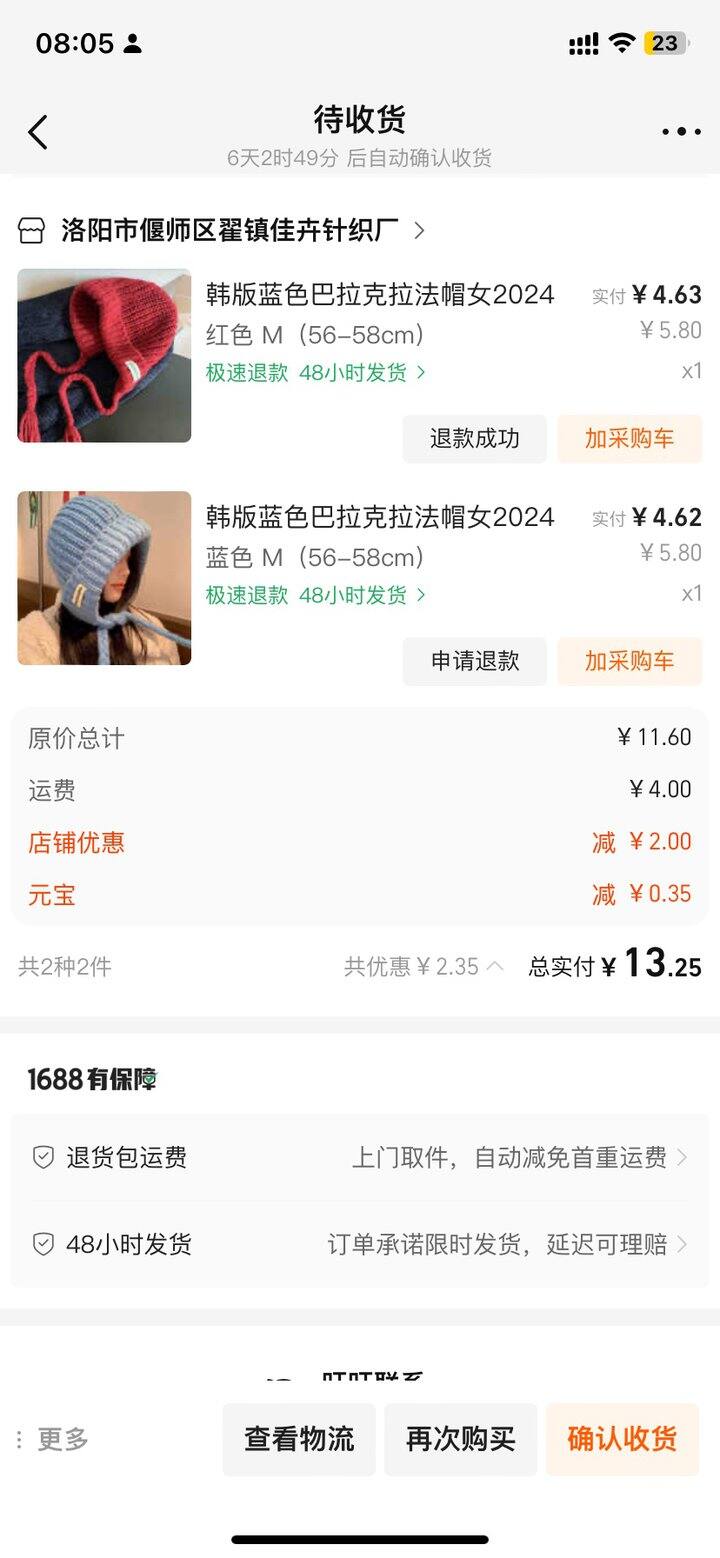The width and height of the screenshot is (720, 1558).
Task: Tap 更多 for more order options
Action: 55,1439
